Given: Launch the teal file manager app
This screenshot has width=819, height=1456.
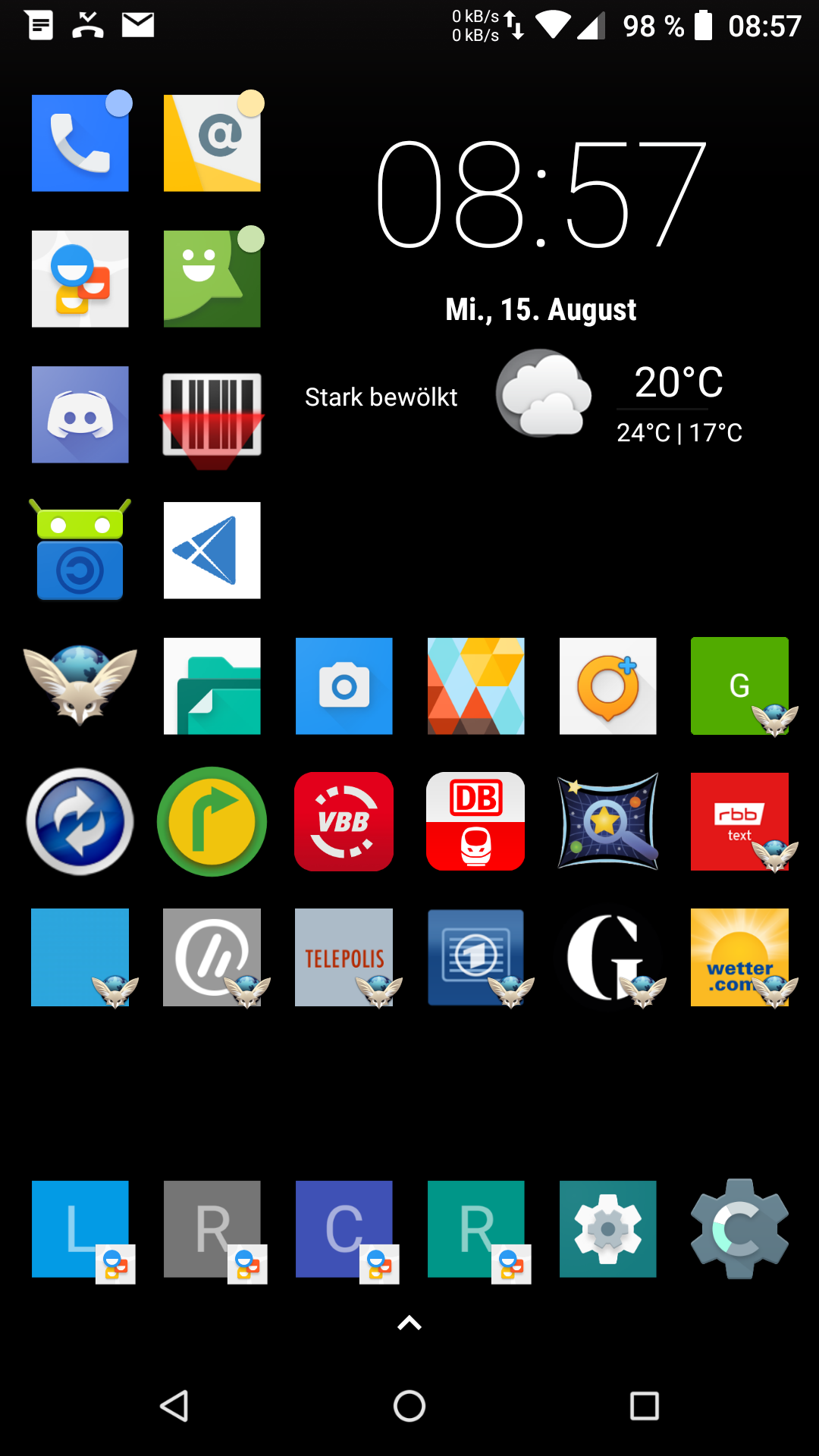Looking at the screenshot, I should pos(212,686).
